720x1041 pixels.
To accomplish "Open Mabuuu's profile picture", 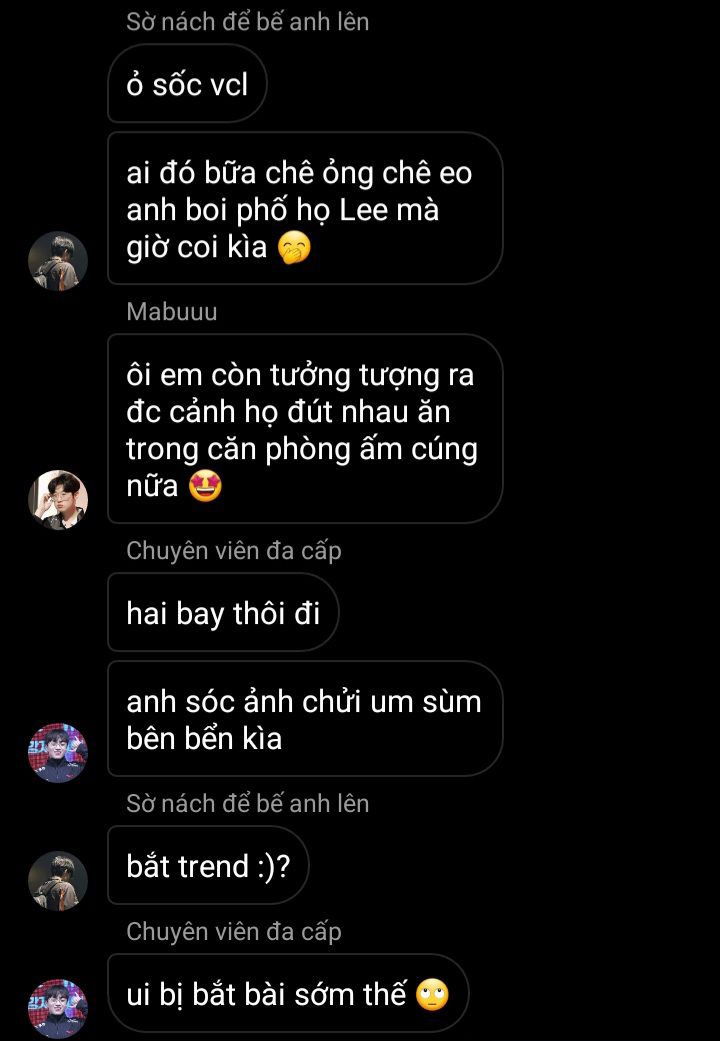I will click(x=58, y=499).
